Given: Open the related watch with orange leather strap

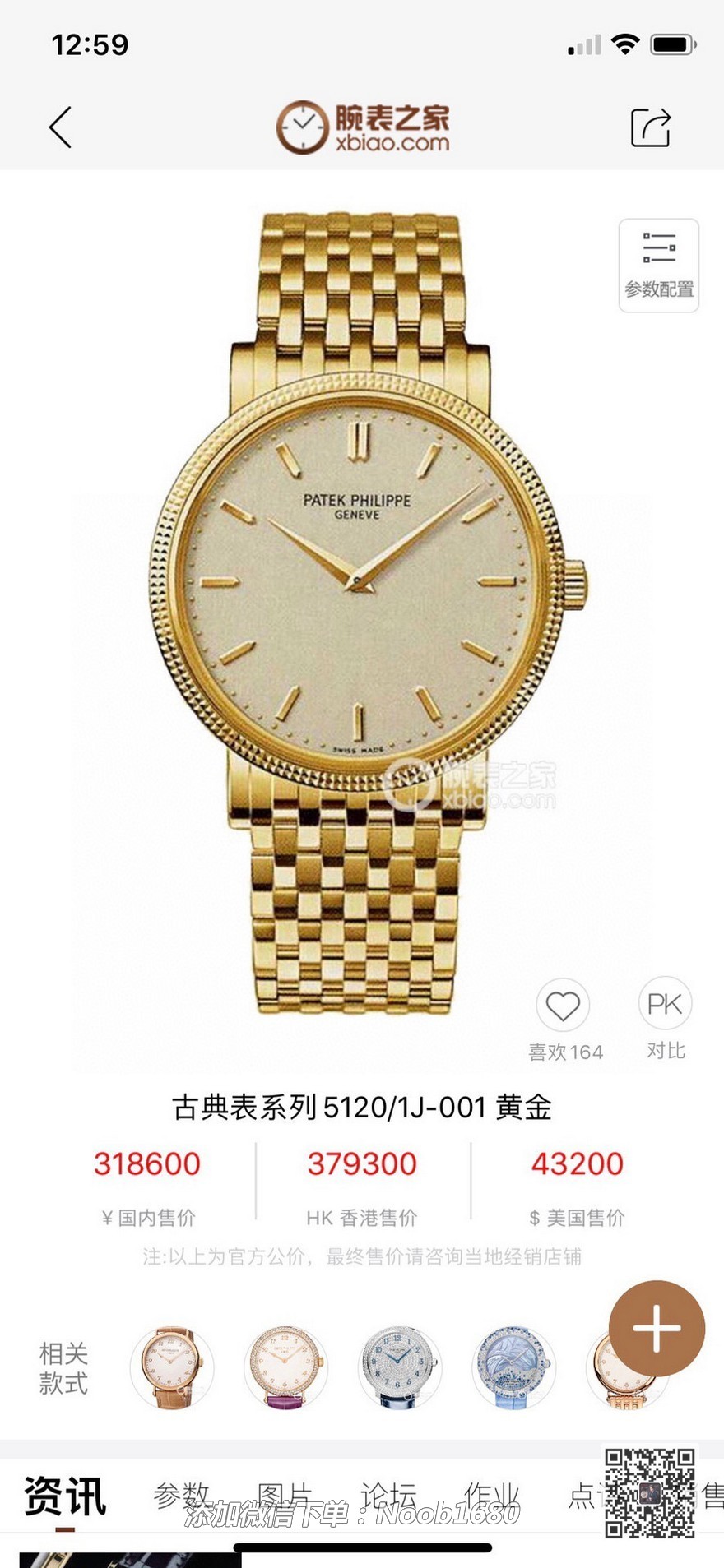Looking at the screenshot, I should point(171,1367).
